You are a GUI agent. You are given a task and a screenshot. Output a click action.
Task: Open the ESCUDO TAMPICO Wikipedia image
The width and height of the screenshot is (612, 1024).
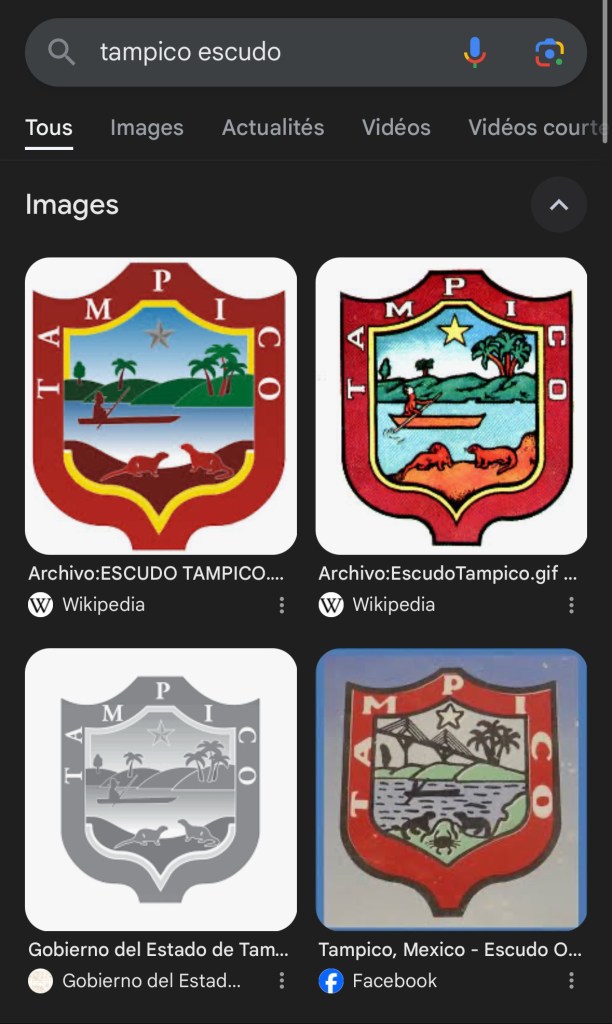161,406
